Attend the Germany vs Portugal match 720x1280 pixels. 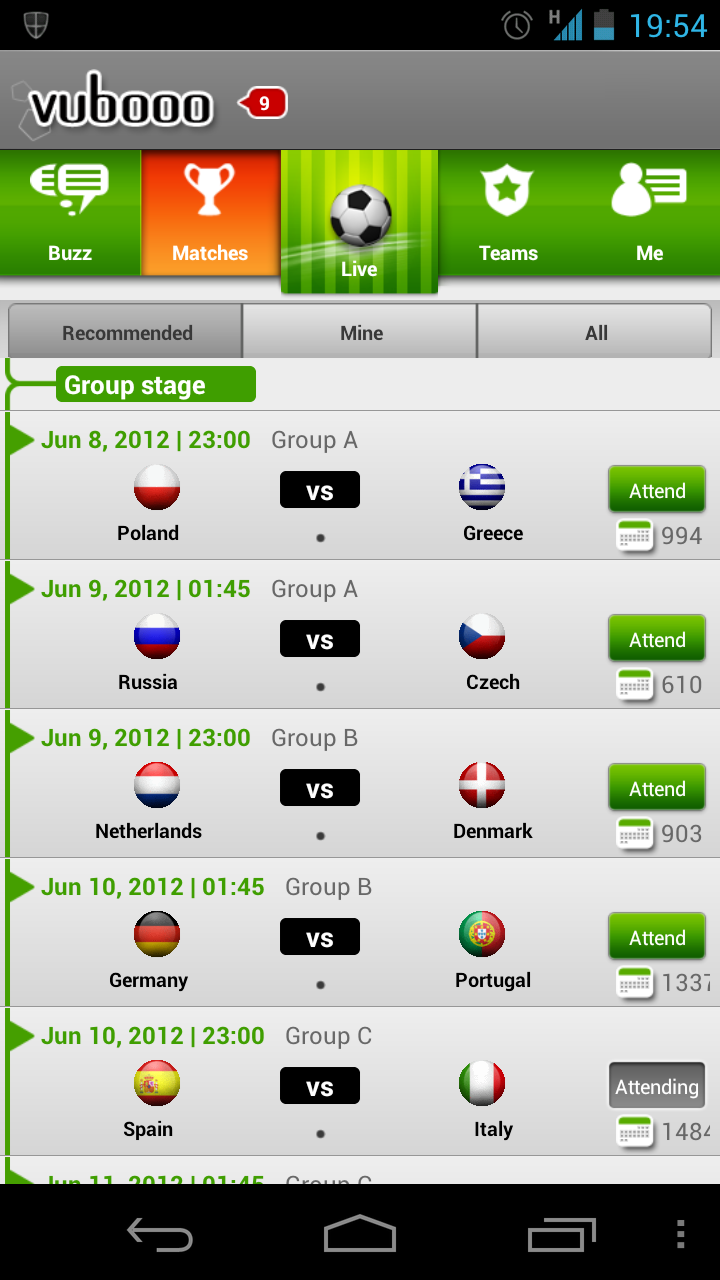point(657,938)
